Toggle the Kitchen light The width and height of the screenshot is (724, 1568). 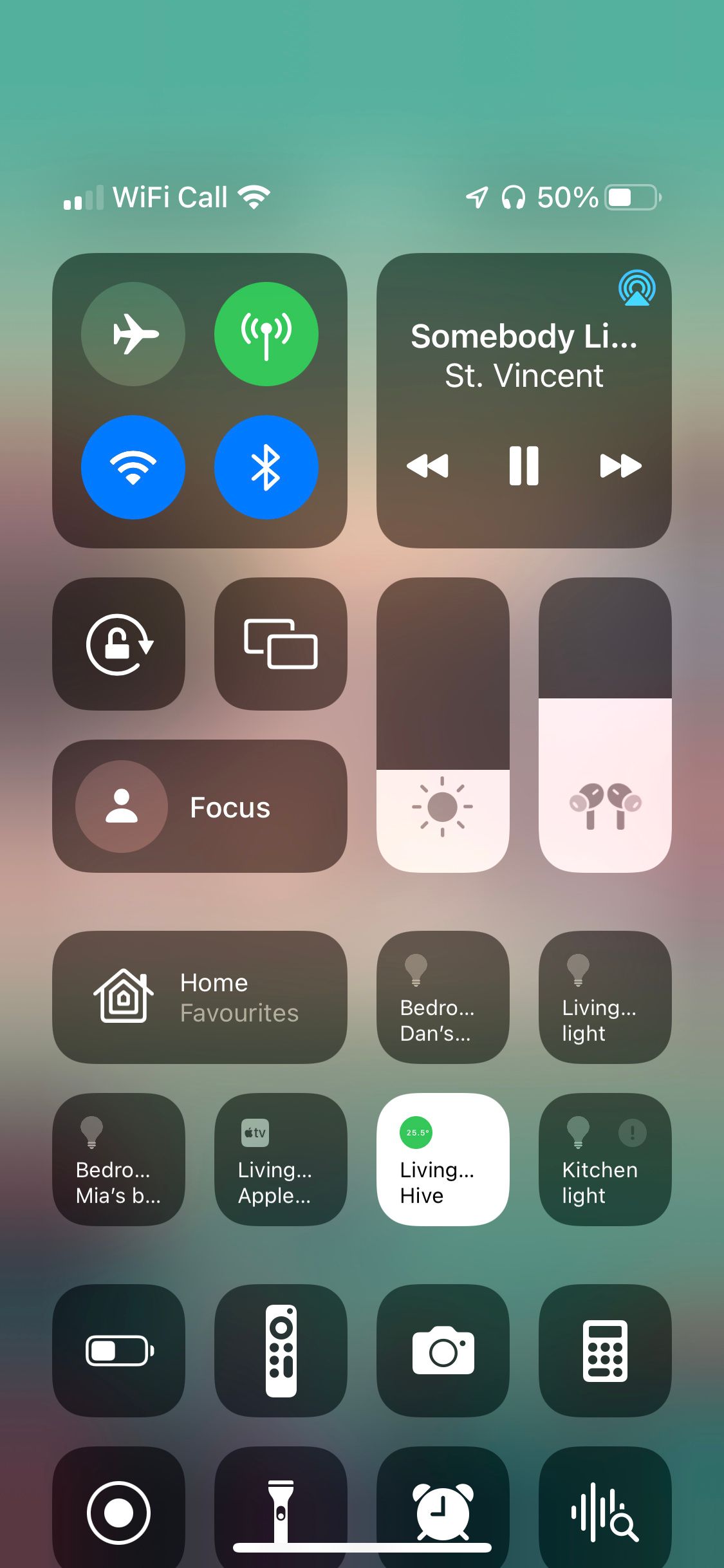605,1159
